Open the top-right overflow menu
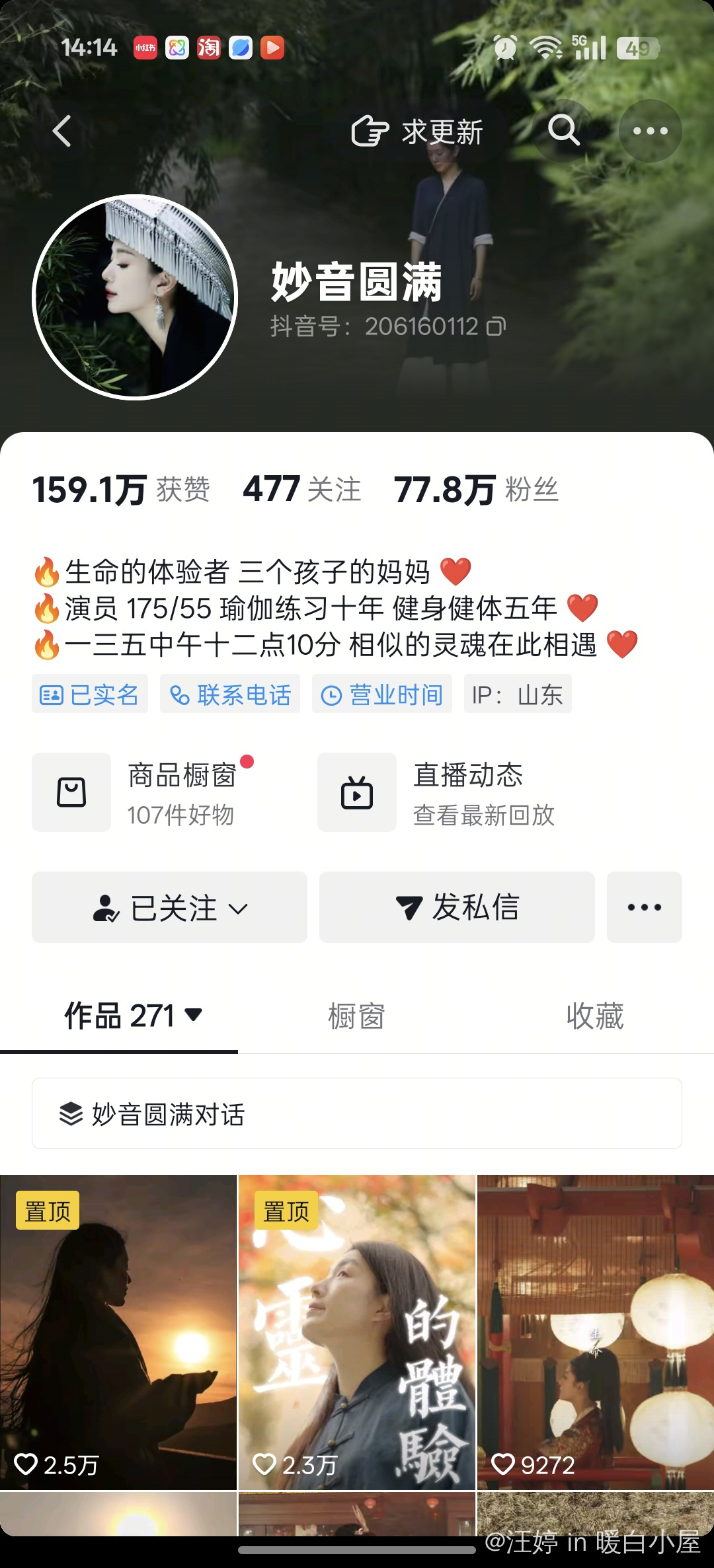 point(650,131)
